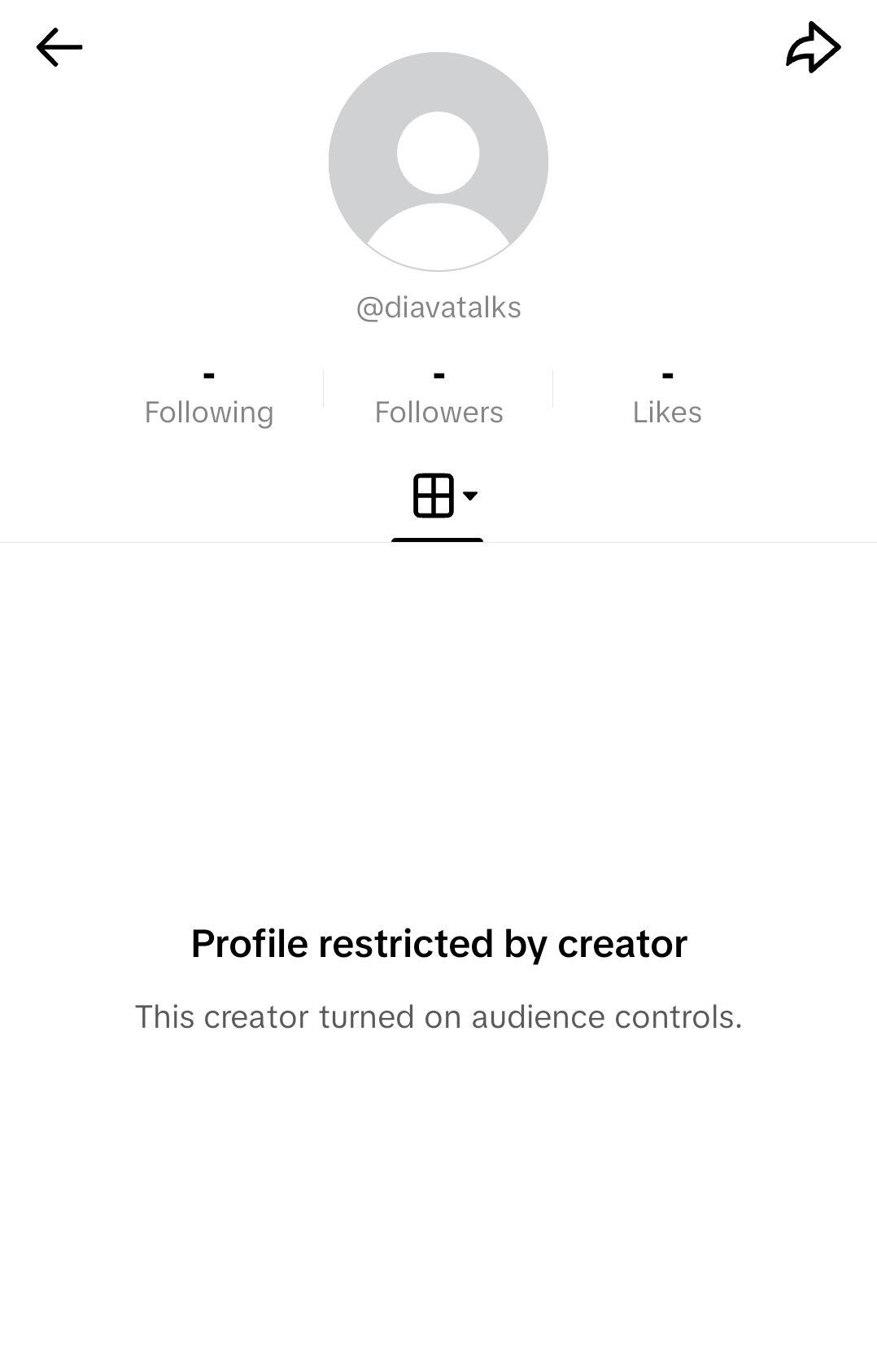877x1372 pixels.
Task: View the profile avatar picture
Action: (438, 161)
